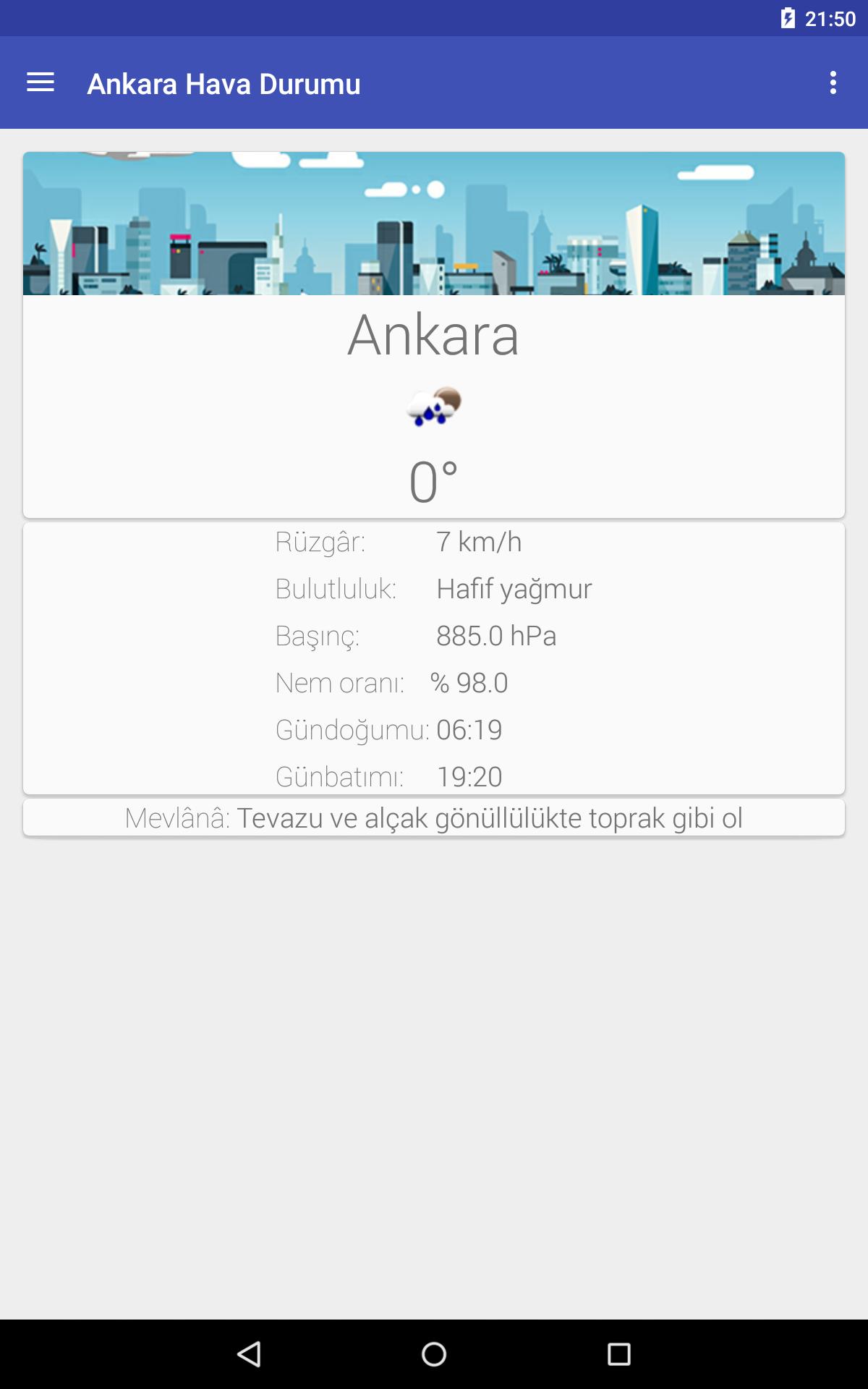Expand the weather details card

tap(434, 658)
